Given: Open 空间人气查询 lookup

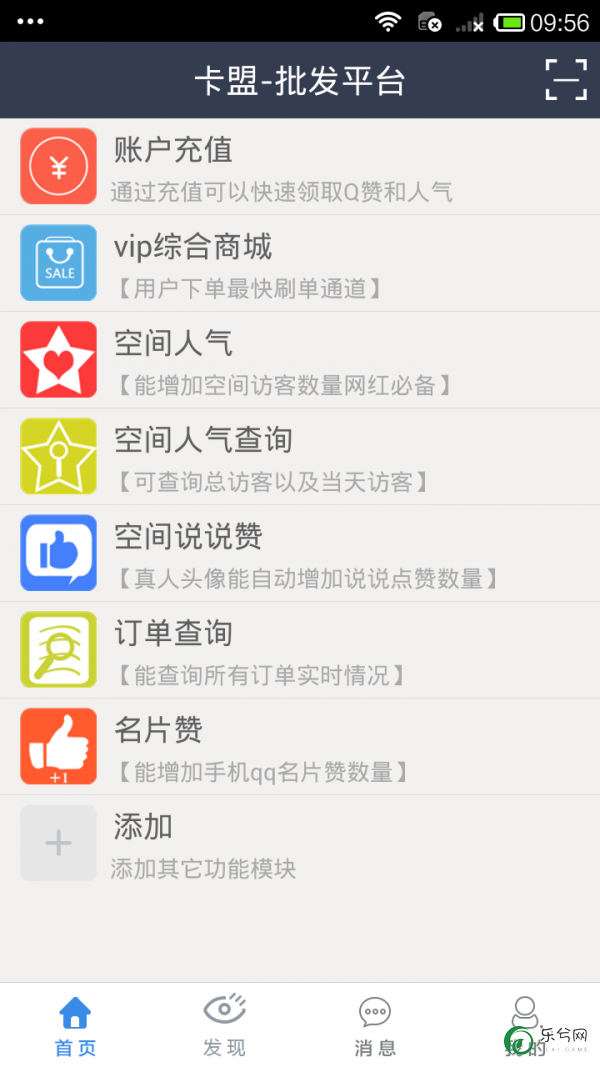Looking at the screenshot, I should click(300, 457).
